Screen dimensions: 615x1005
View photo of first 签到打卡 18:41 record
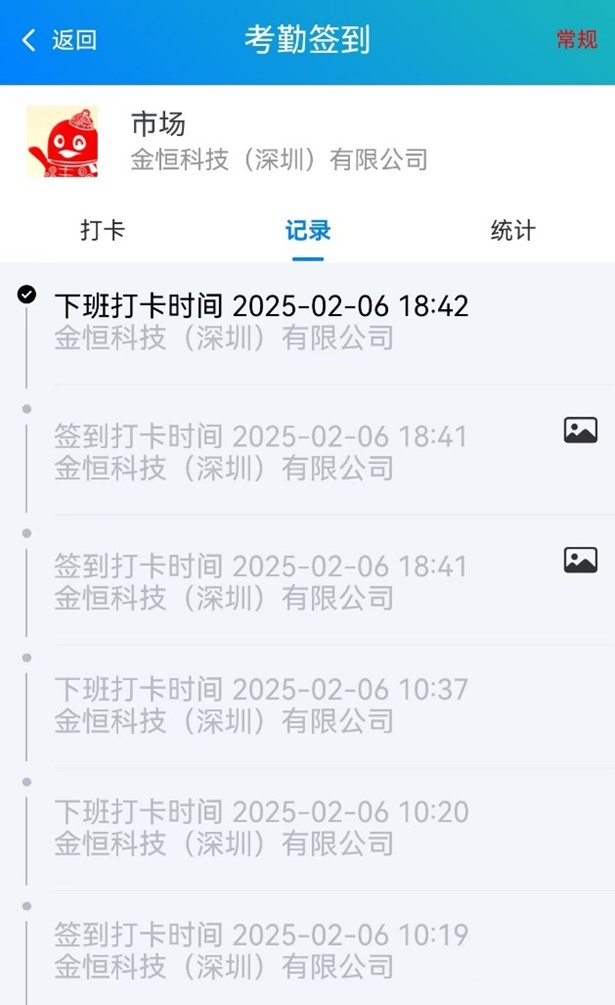click(x=580, y=430)
